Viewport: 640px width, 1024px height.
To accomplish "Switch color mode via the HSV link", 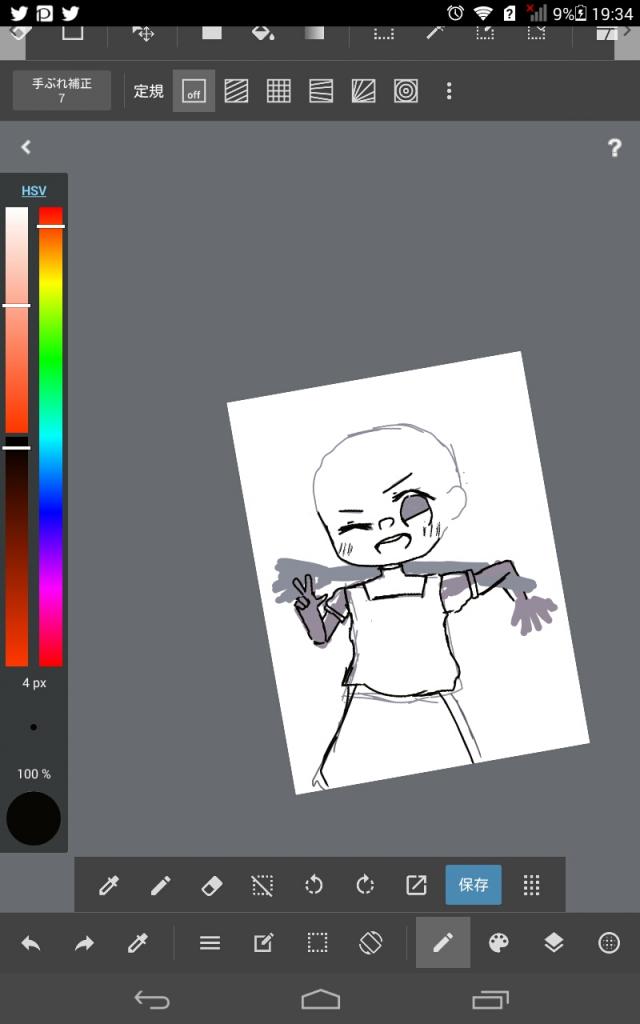I will (x=34, y=190).
